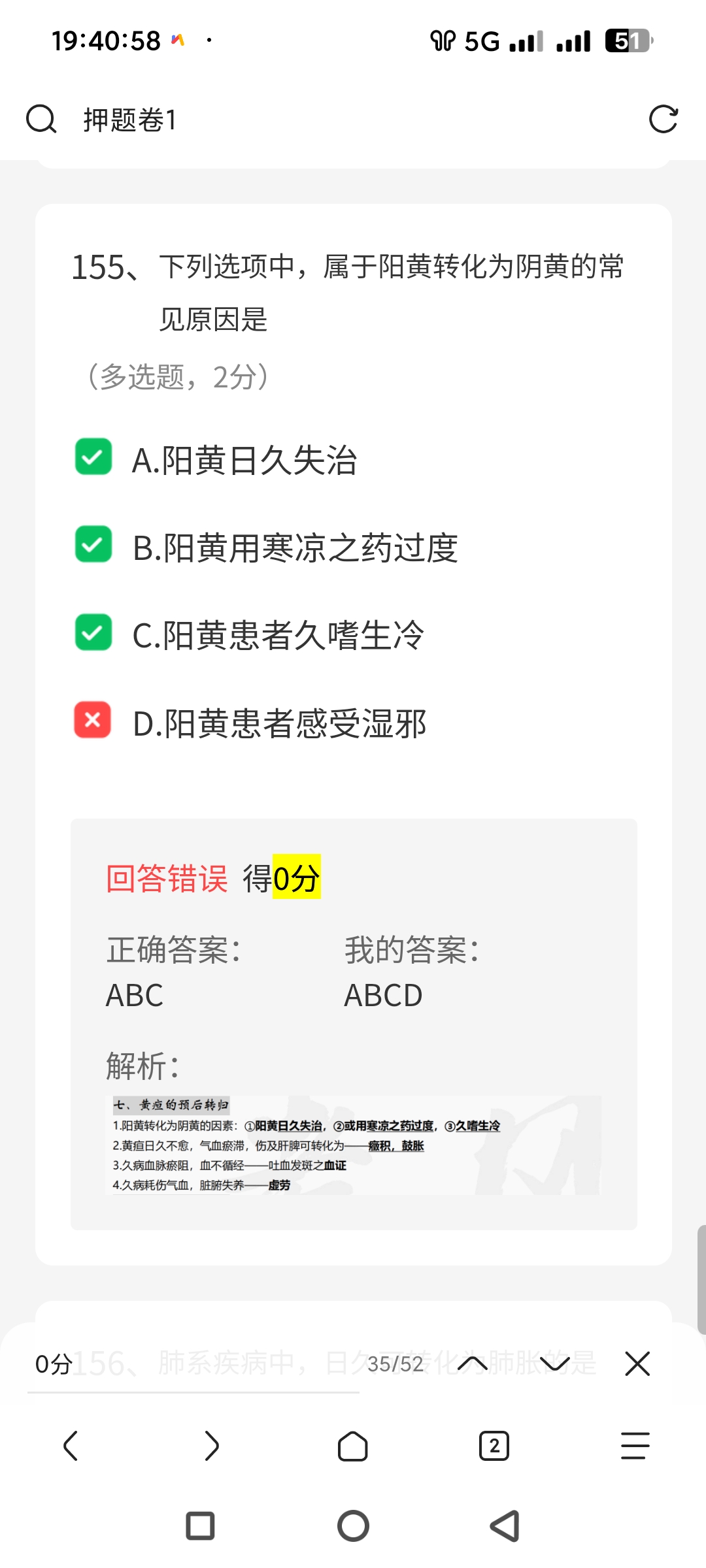Reload the page with refresh icon
This screenshot has height=1568, width=706.
(663, 120)
